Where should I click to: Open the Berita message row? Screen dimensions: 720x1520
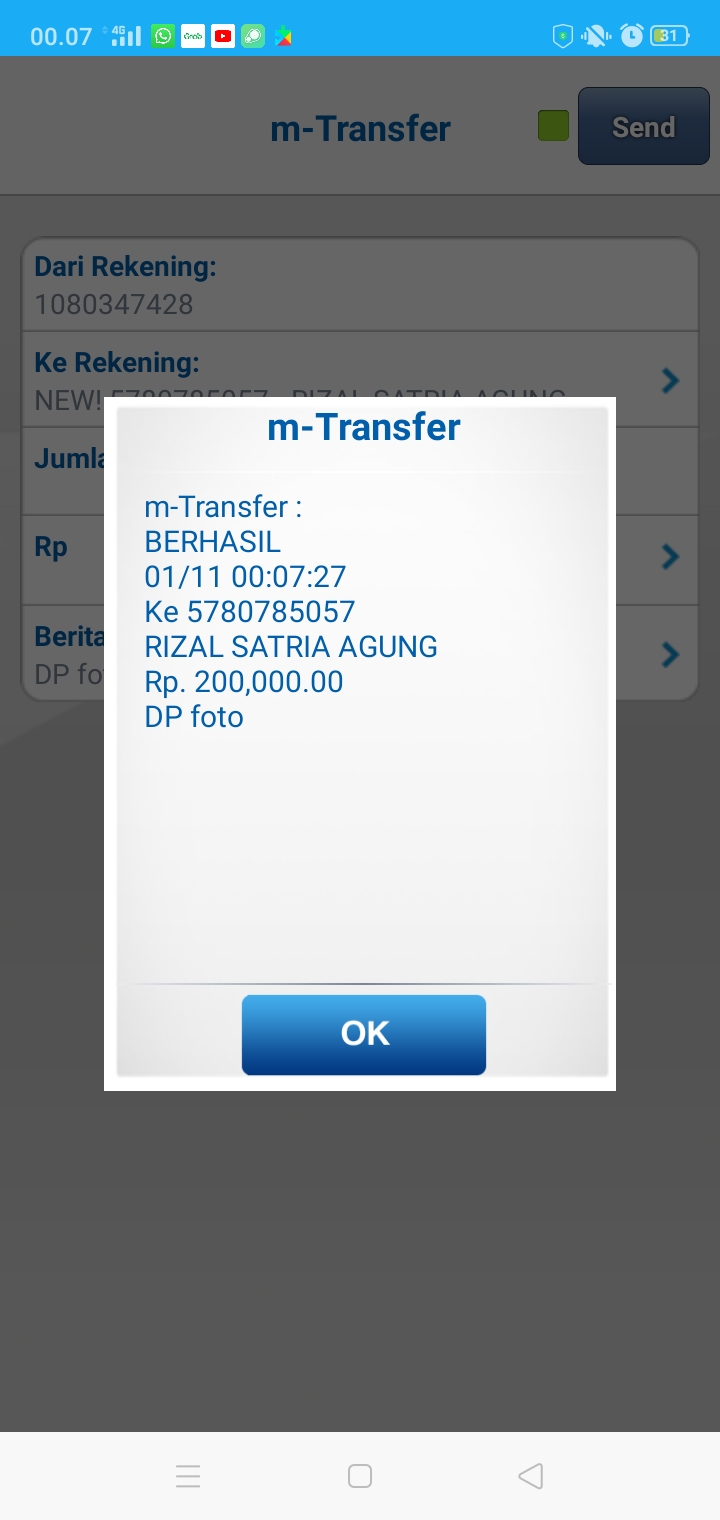(x=660, y=654)
